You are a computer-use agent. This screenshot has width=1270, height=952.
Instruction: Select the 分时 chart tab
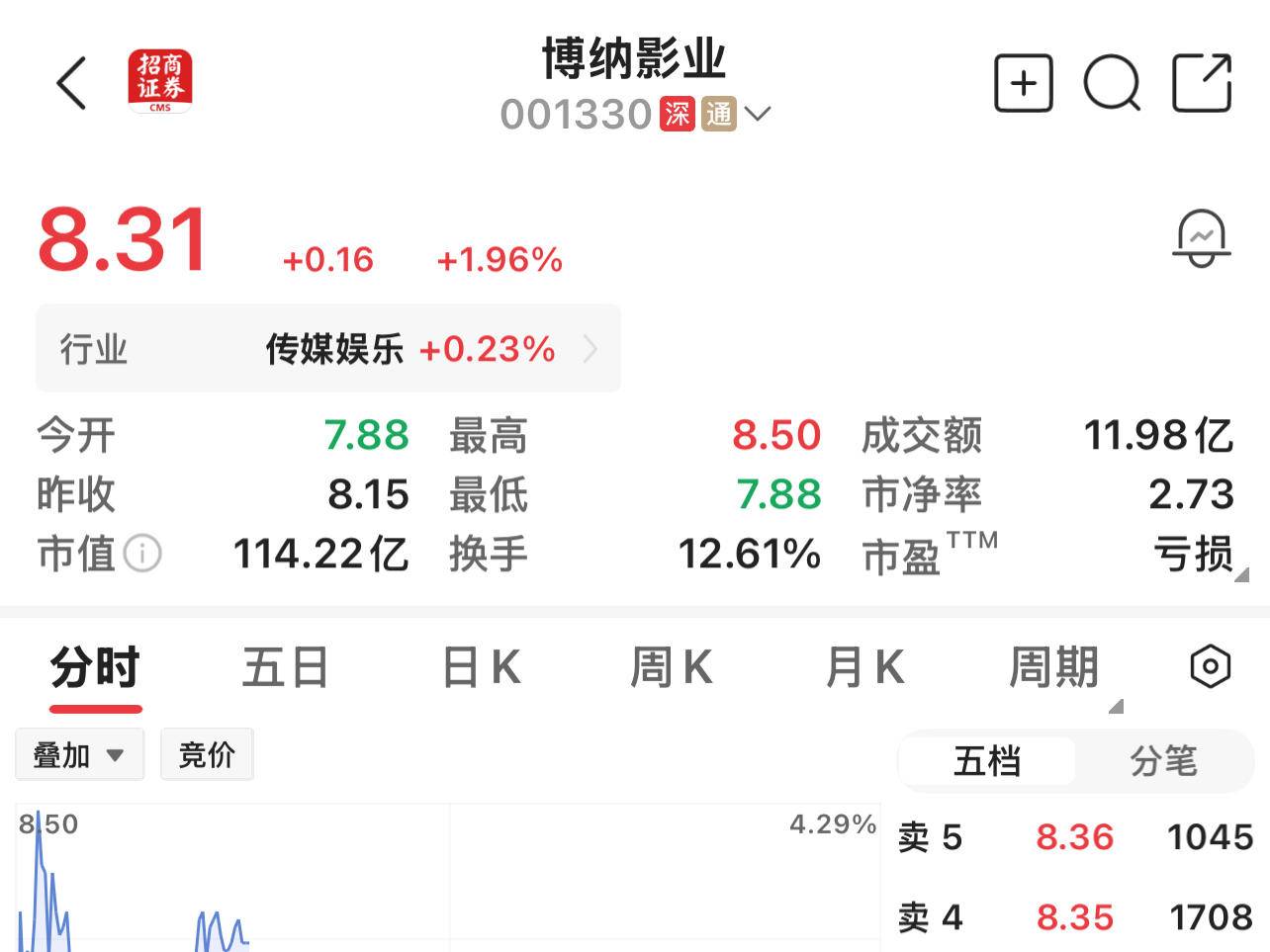[95, 667]
